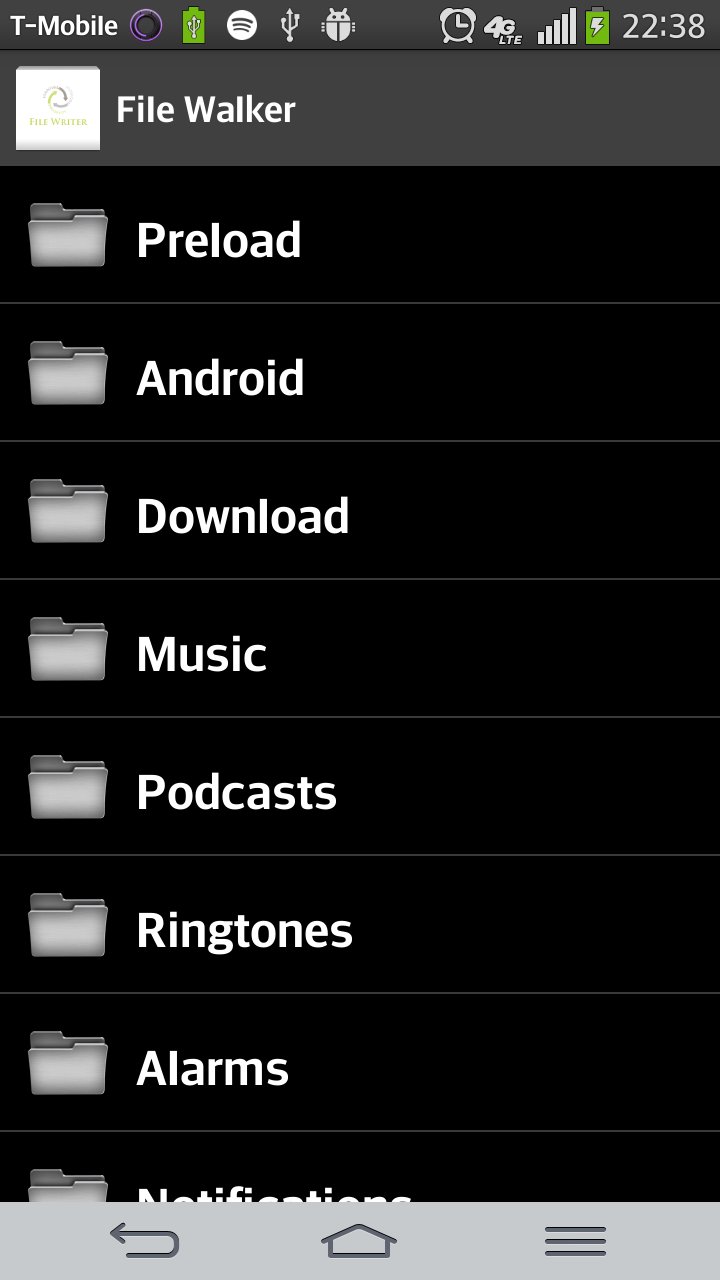Image resolution: width=720 pixels, height=1280 pixels.
Task: Open the Podcasts folder icon
Action: [66, 789]
